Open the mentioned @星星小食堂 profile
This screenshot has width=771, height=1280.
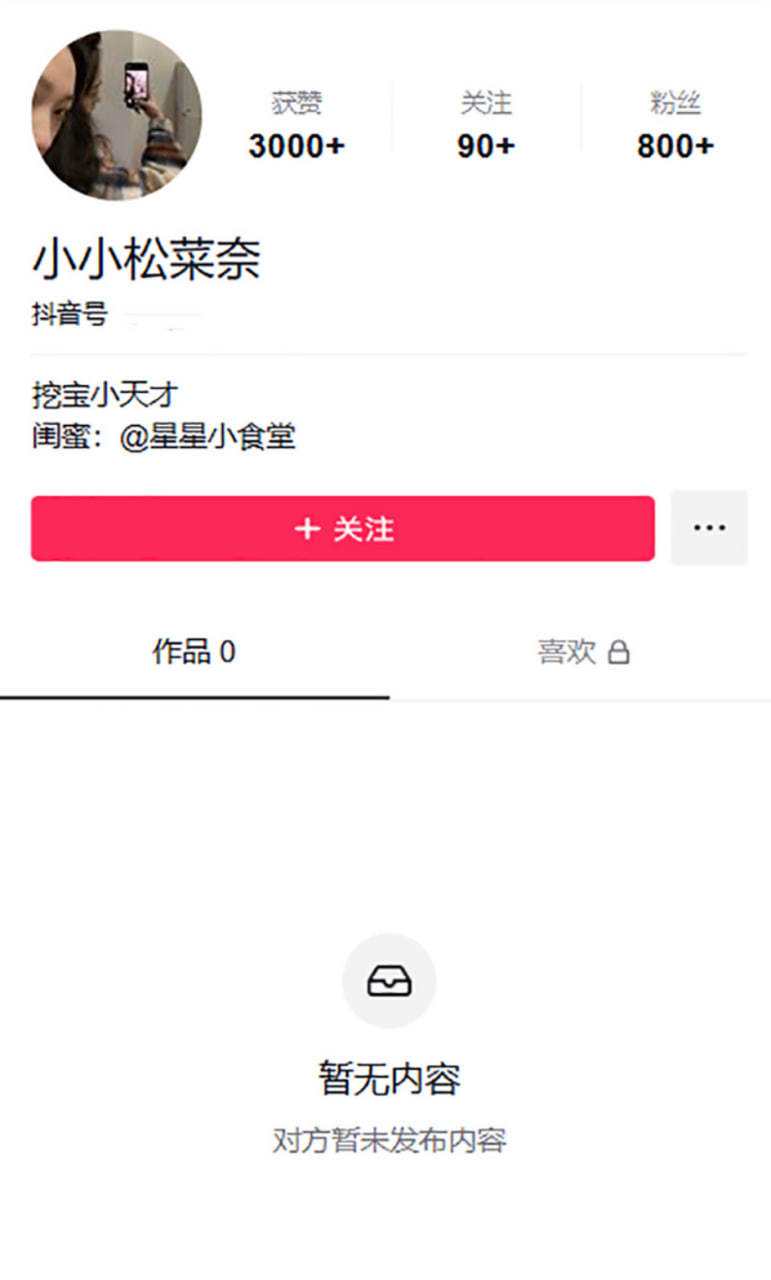point(208,437)
